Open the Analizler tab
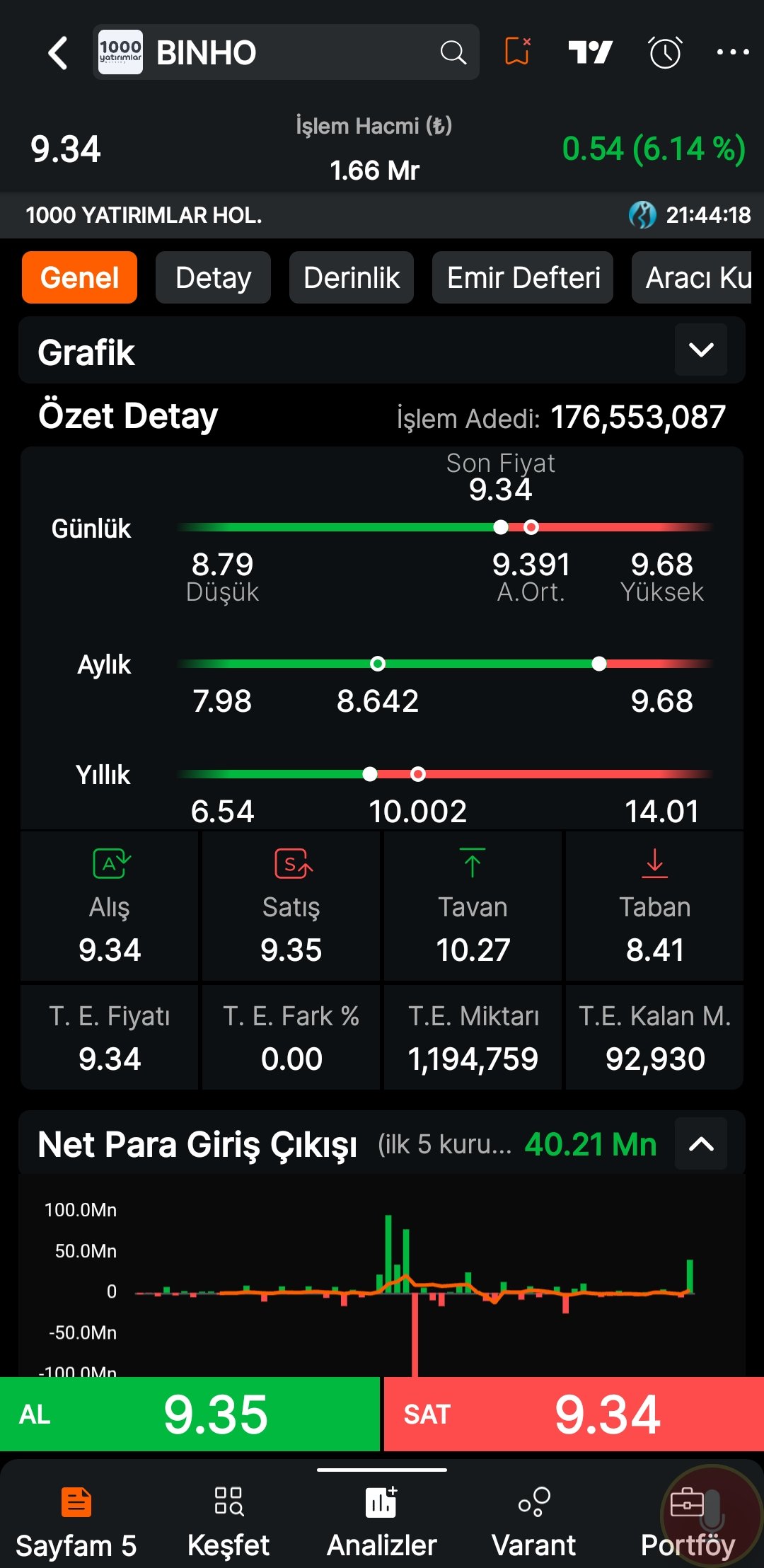 381,1521
